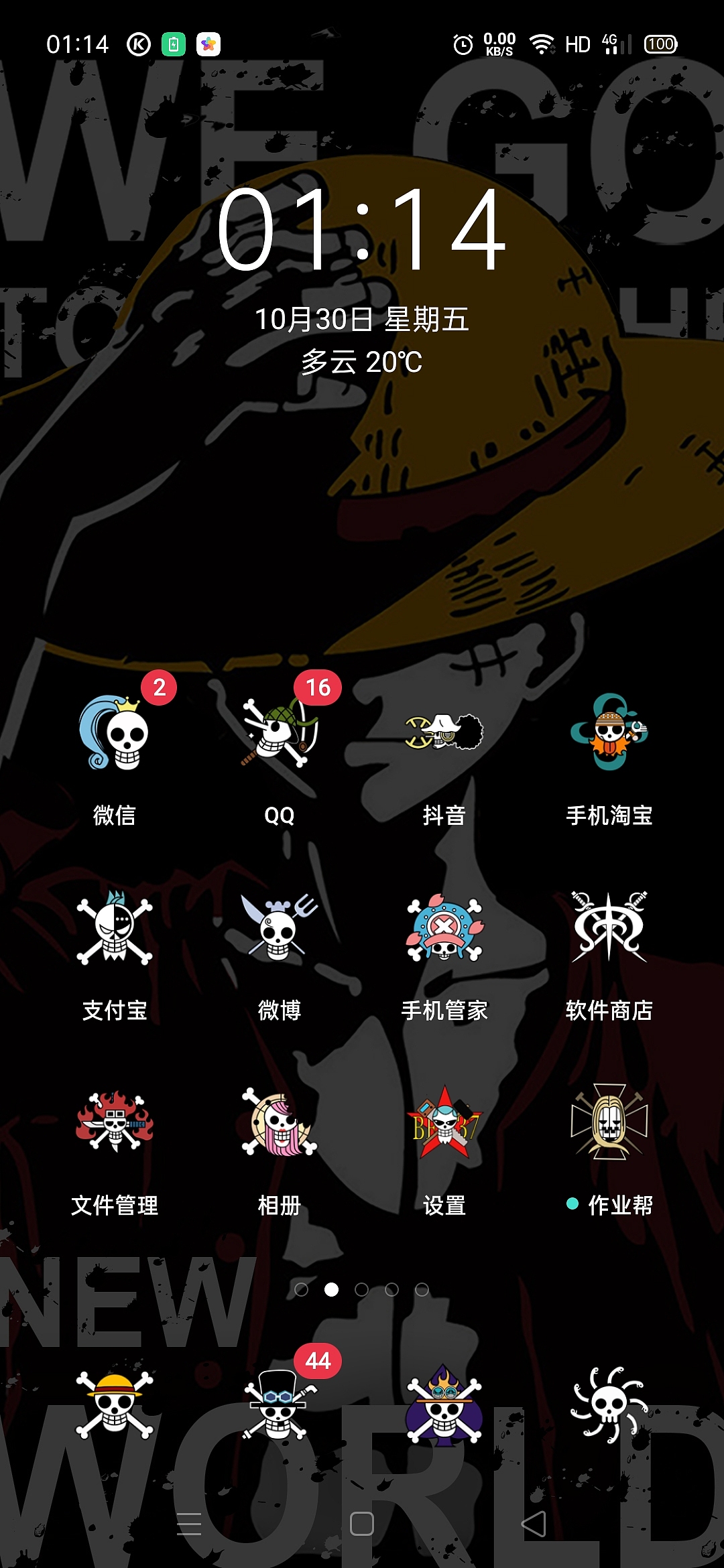
Task: Tap the Wi-Fi icon in status bar
Action: [540, 44]
